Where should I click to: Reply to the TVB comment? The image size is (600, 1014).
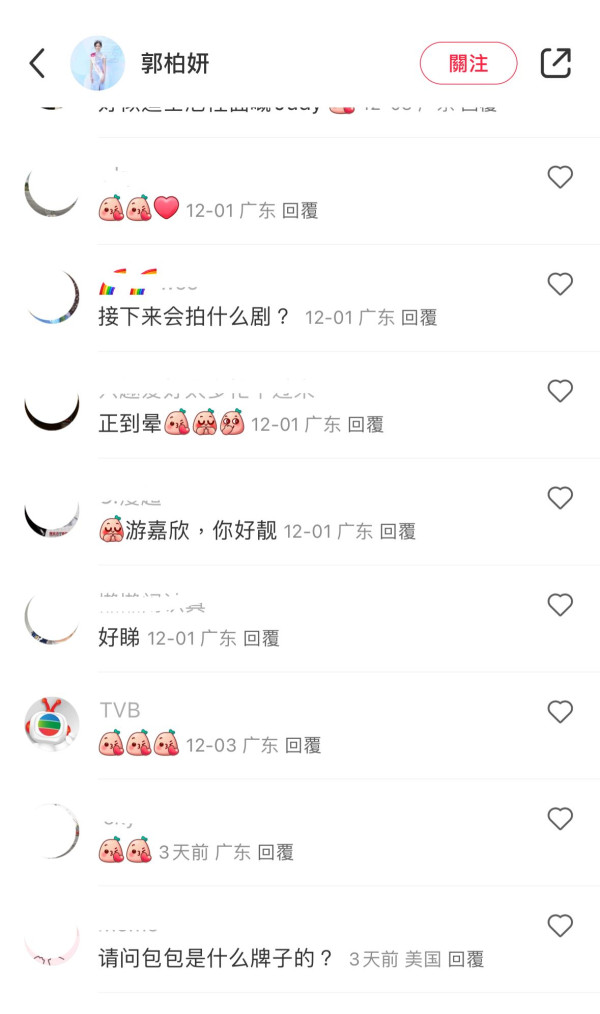pyautogui.click(x=303, y=745)
